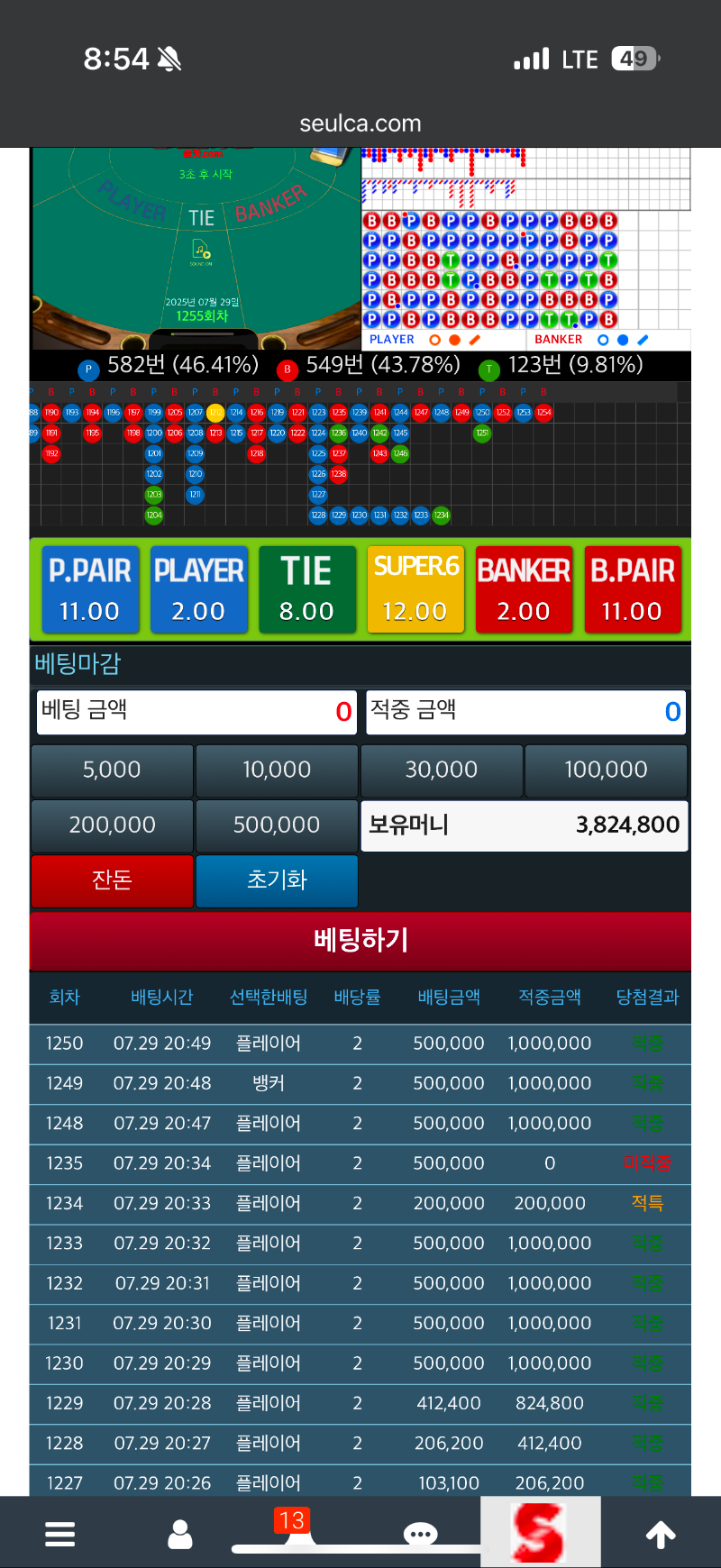721x1568 pixels.
Task: Select the P.PAIR 11.00 bet option
Action: [89, 589]
